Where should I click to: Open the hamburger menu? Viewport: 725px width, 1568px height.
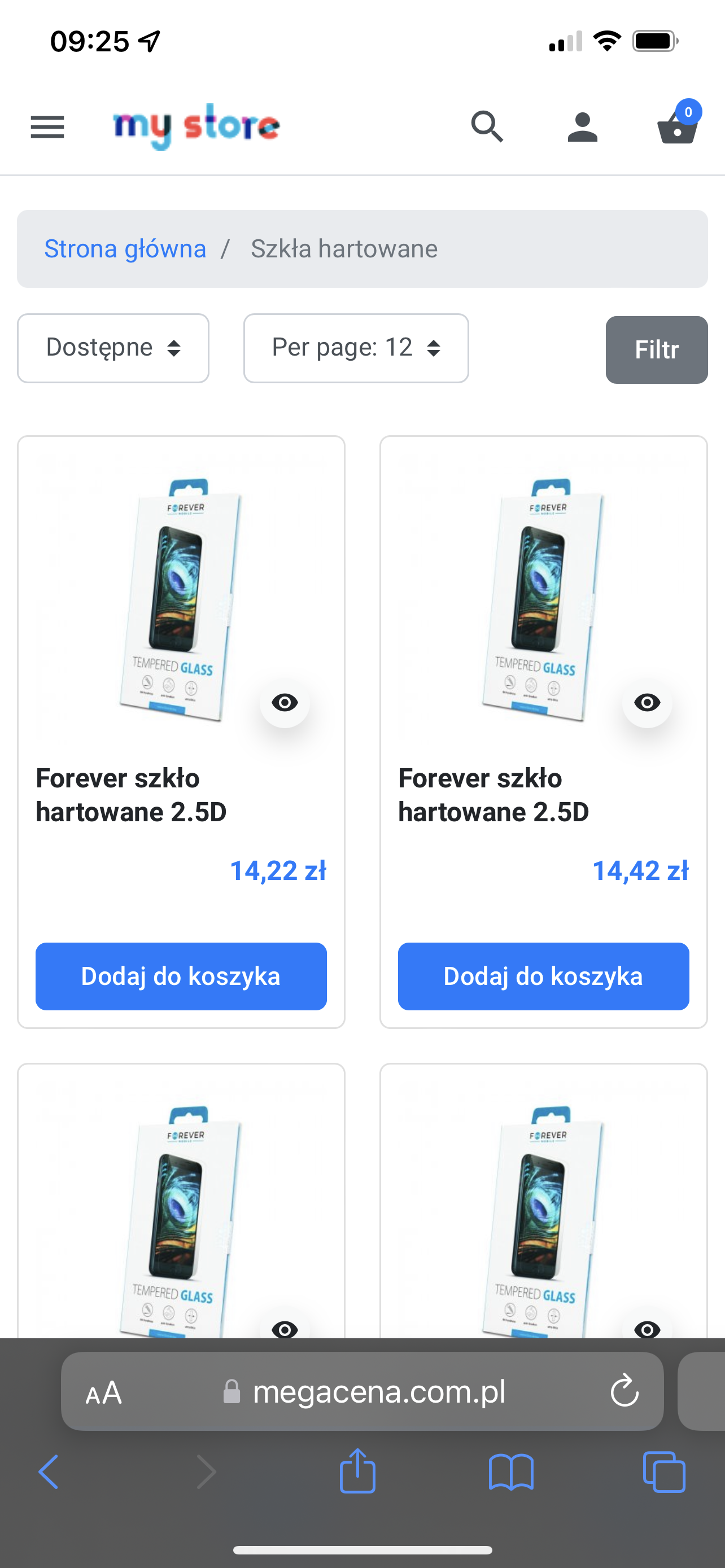pyautogui.click(x=47, y=126)
